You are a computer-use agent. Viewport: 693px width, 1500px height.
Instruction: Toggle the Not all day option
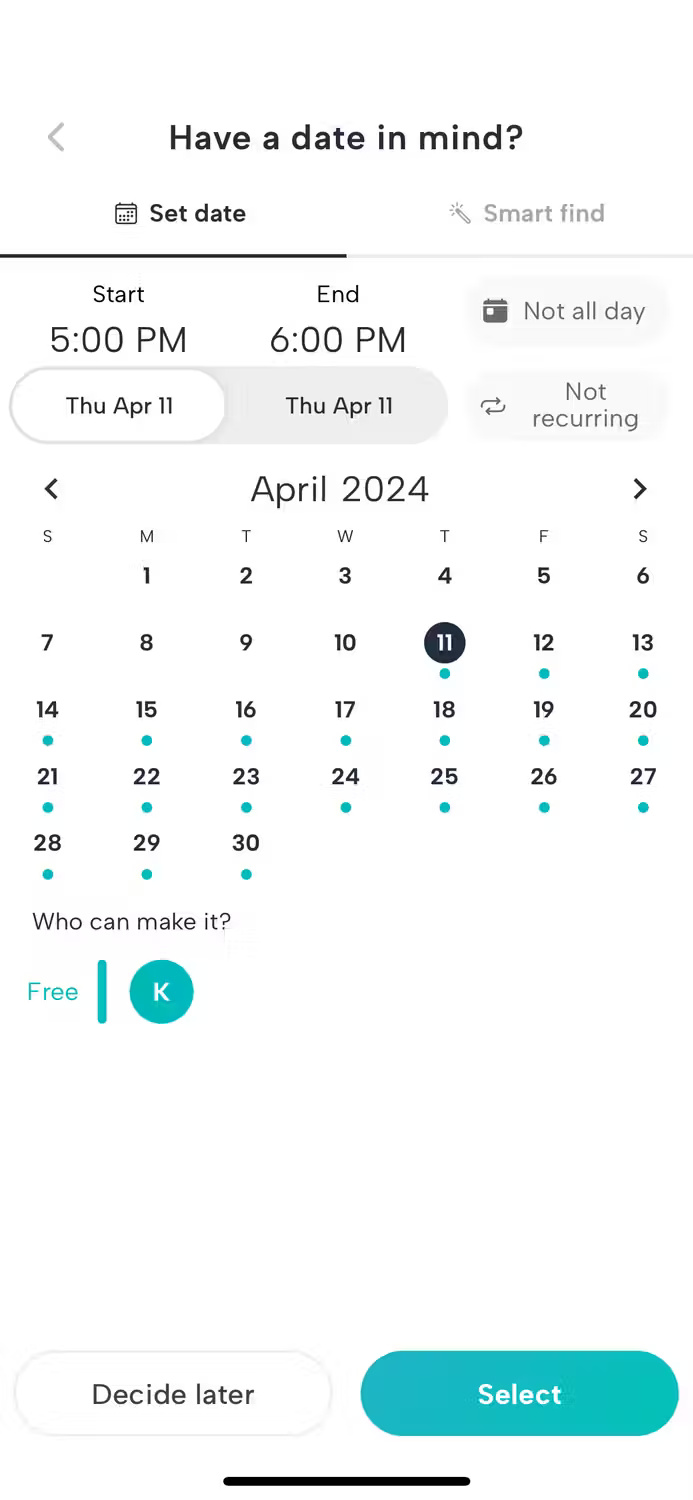point(566,311)
